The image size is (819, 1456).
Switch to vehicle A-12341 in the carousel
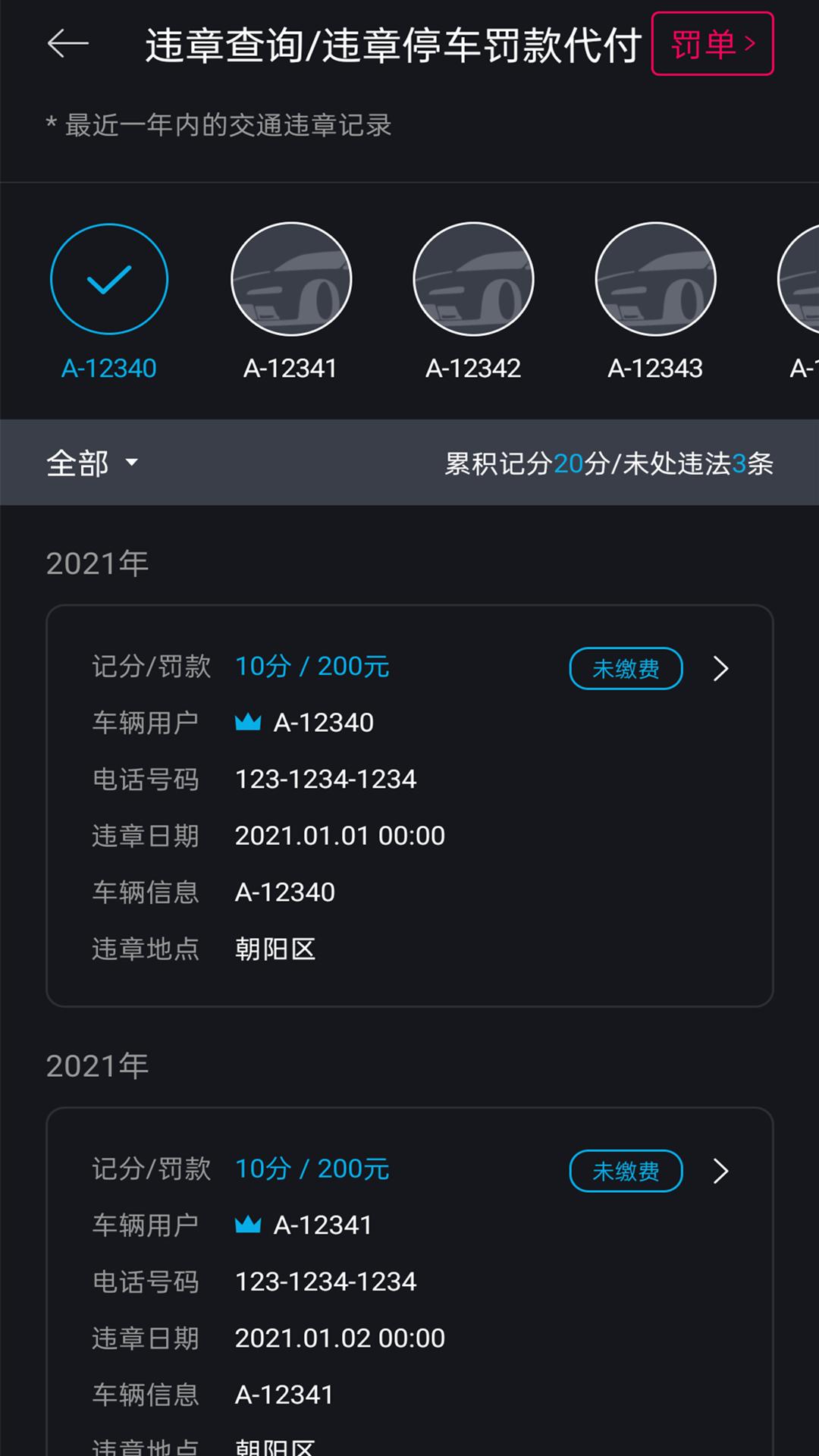pos(291,280)
